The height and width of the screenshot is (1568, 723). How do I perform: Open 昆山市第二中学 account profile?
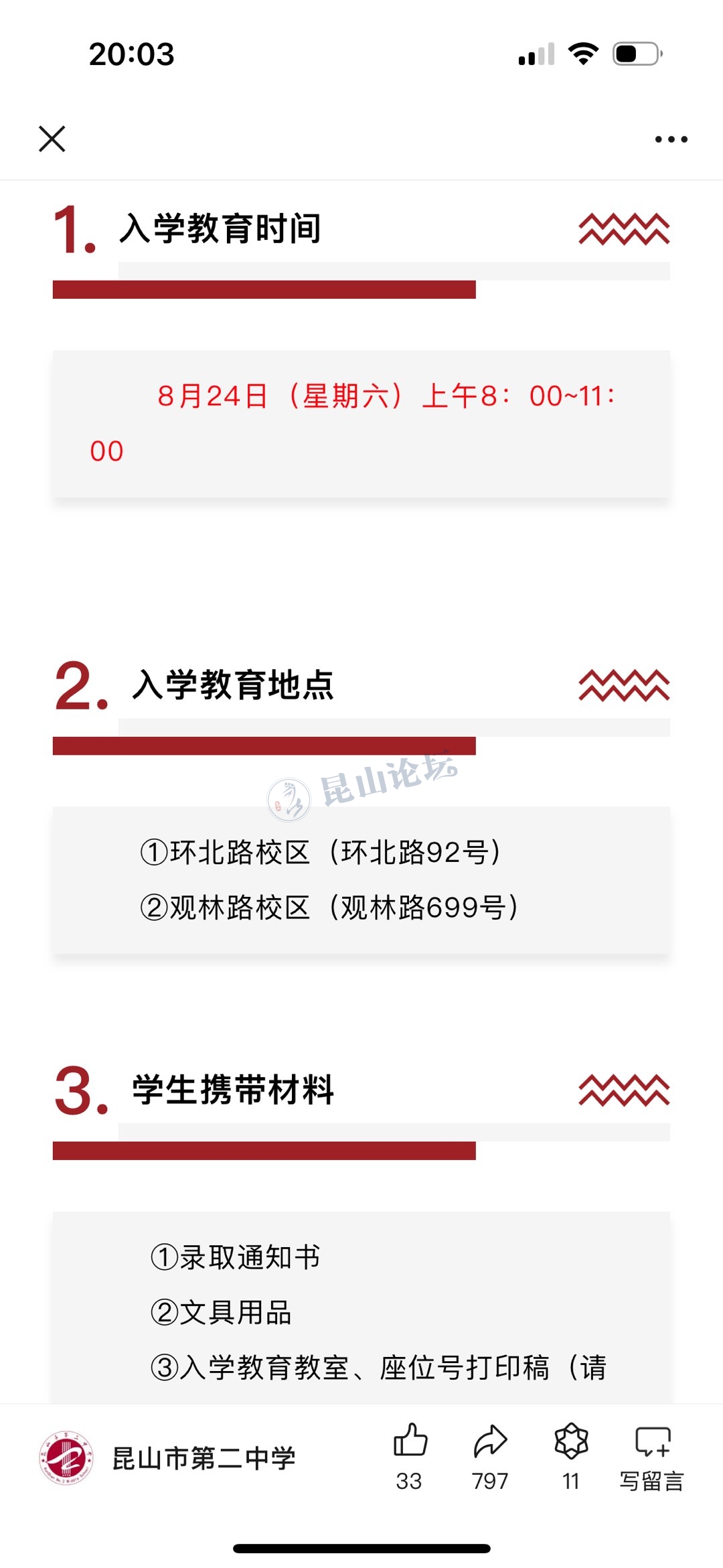(167, 1457)
